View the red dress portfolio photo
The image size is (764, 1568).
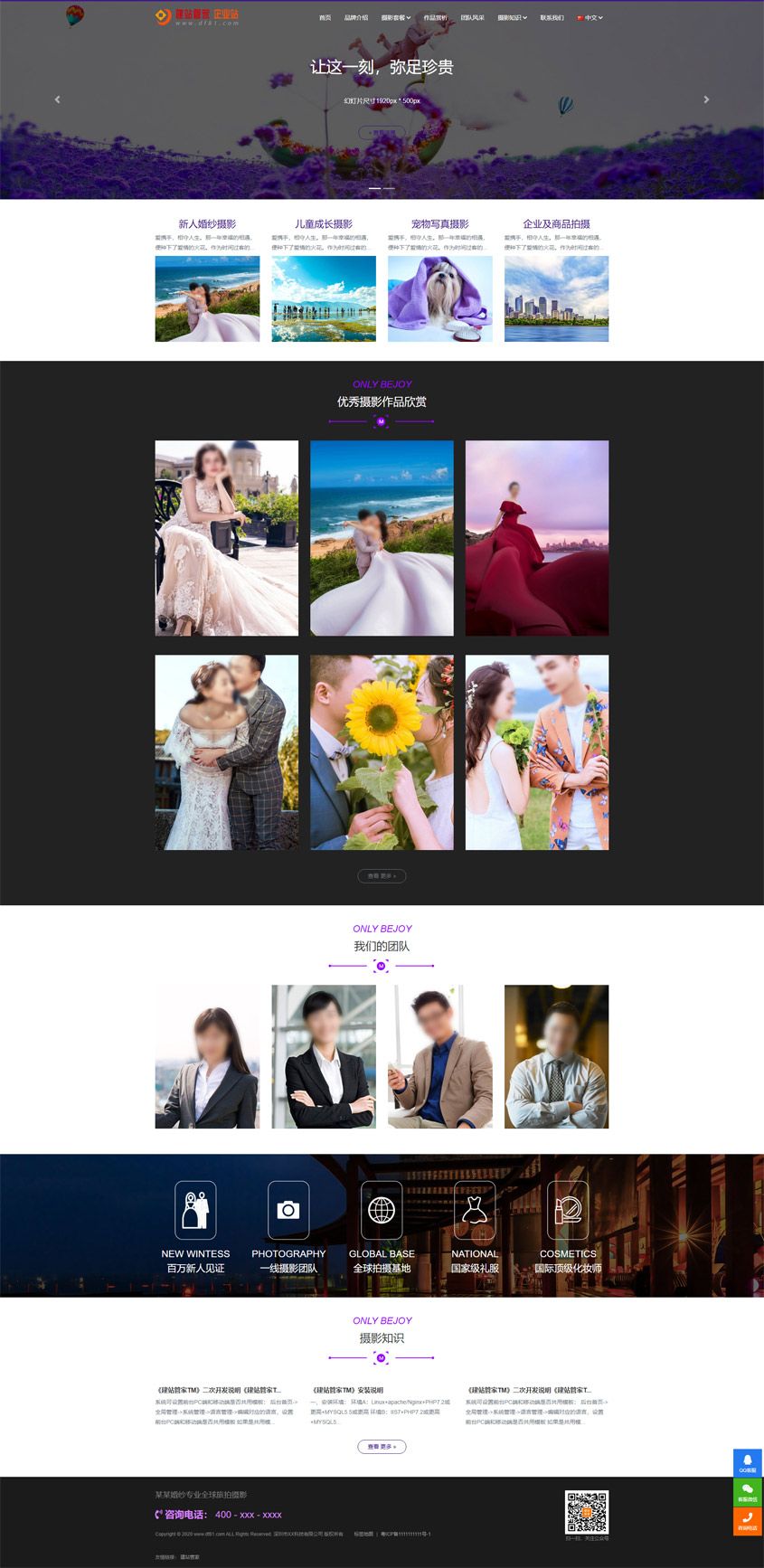pos(536,538)
